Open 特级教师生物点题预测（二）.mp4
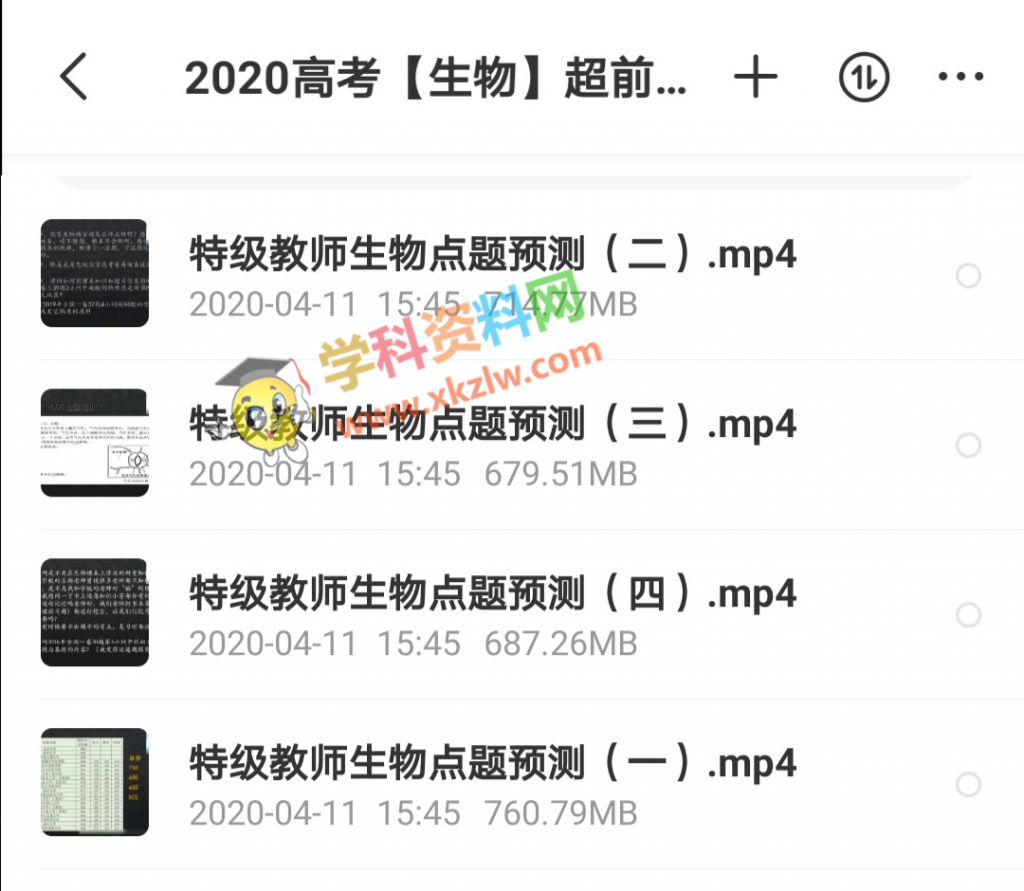Viewport: 1024px width, 891px height. [492, 256]
